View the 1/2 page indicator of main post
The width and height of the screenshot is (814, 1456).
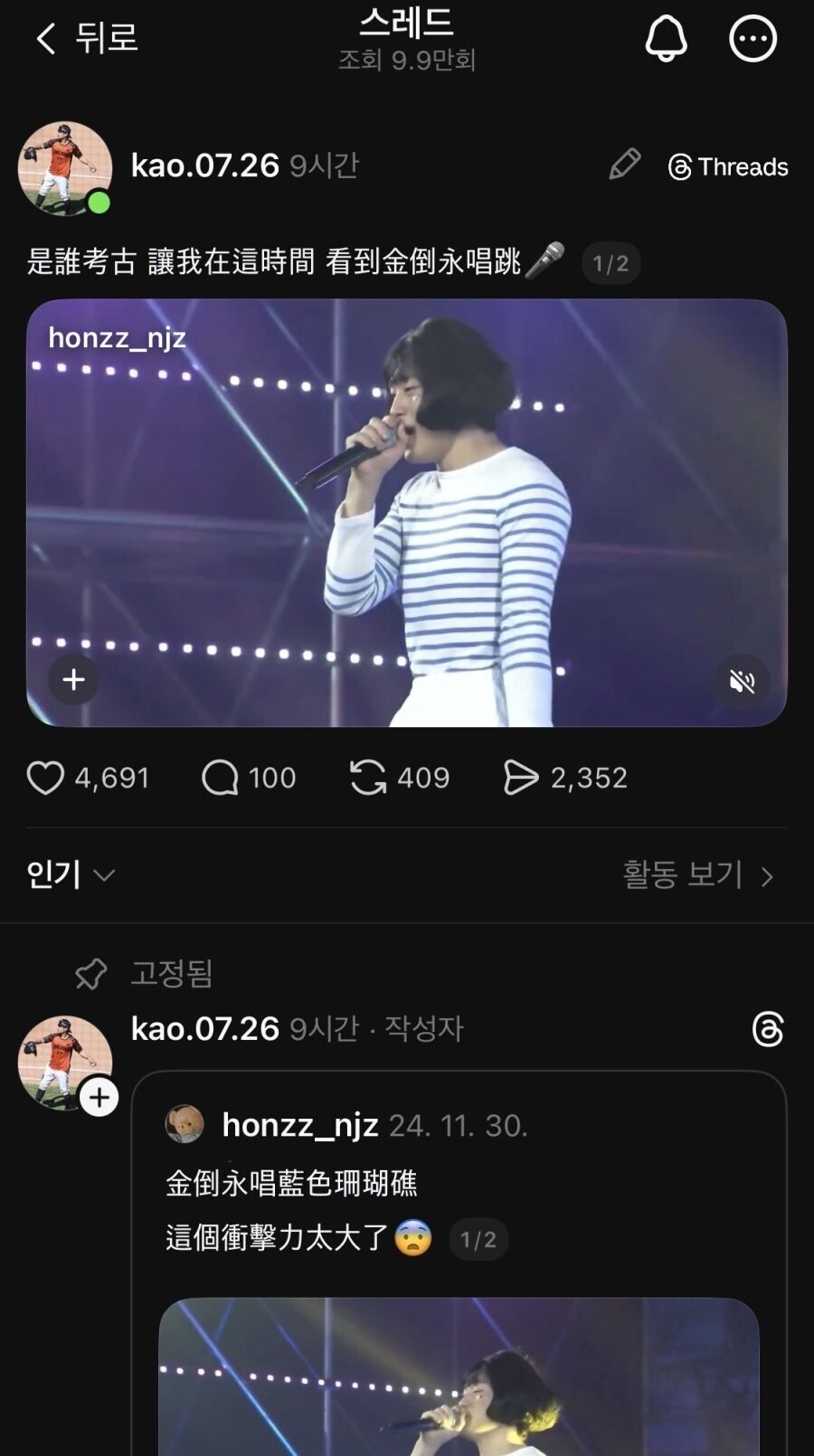tap(610, 264)
